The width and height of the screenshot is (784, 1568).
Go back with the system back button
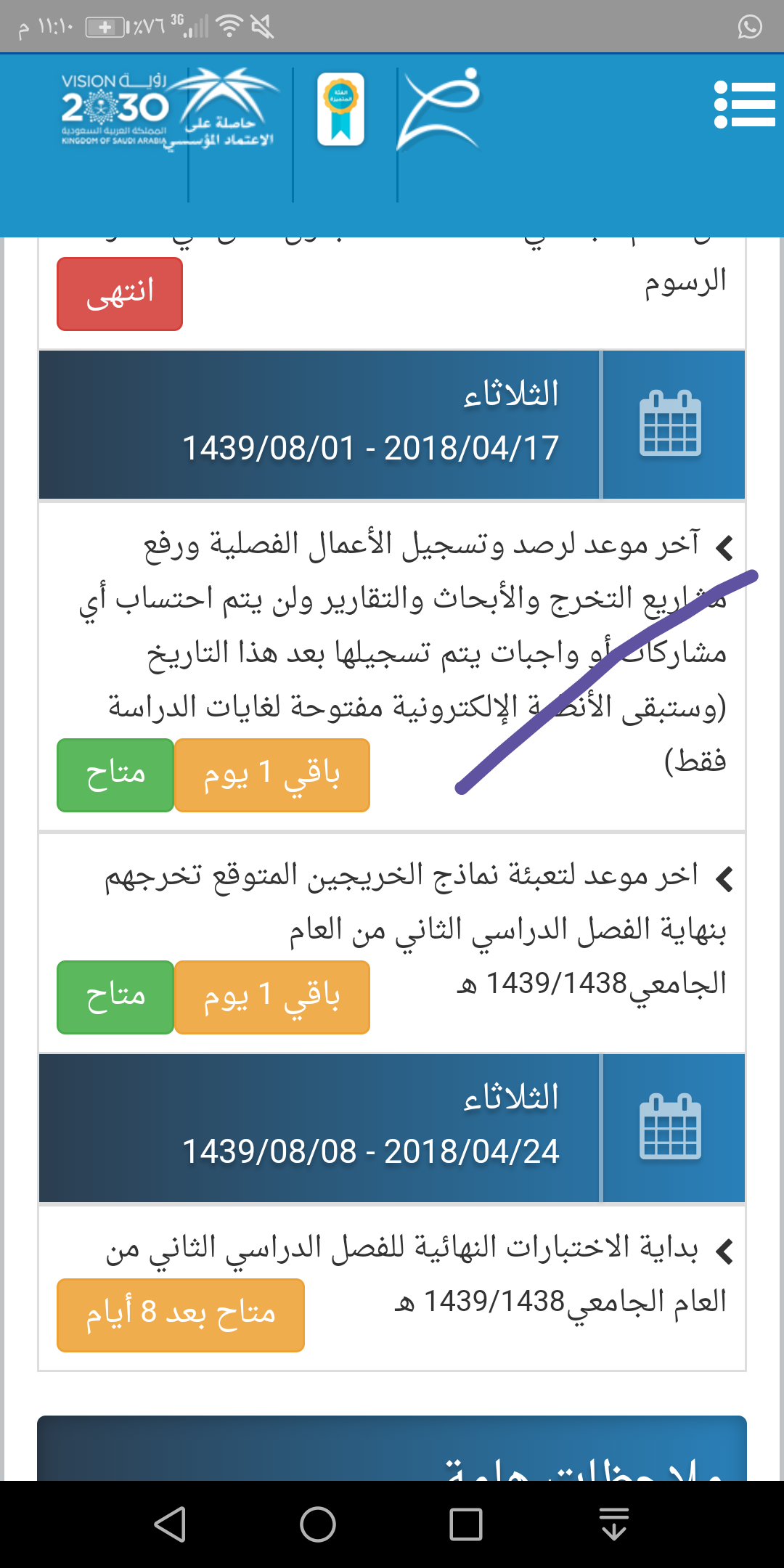(171, 1524)
